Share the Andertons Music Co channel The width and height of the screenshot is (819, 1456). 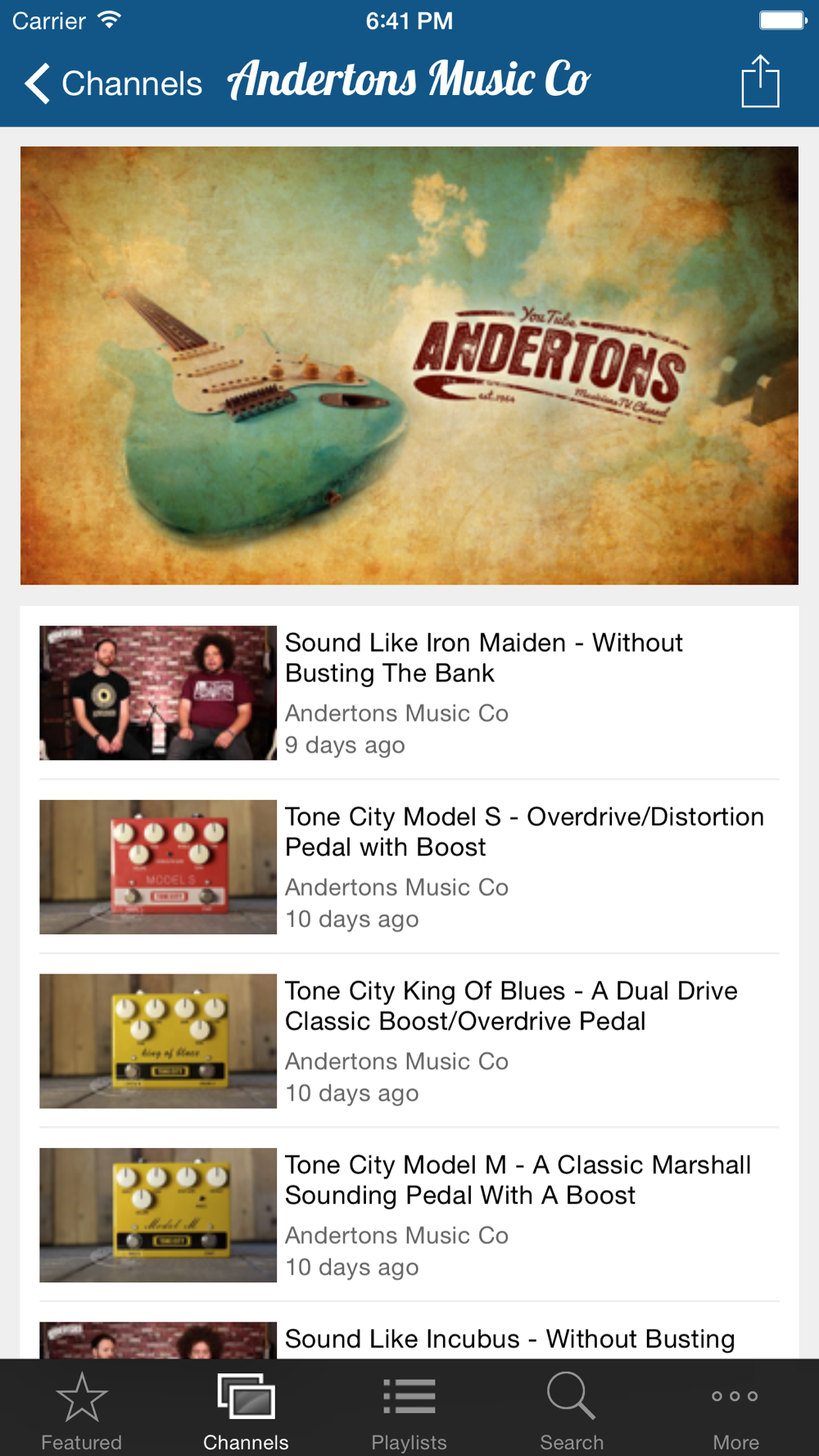click(x=759, y=82)
